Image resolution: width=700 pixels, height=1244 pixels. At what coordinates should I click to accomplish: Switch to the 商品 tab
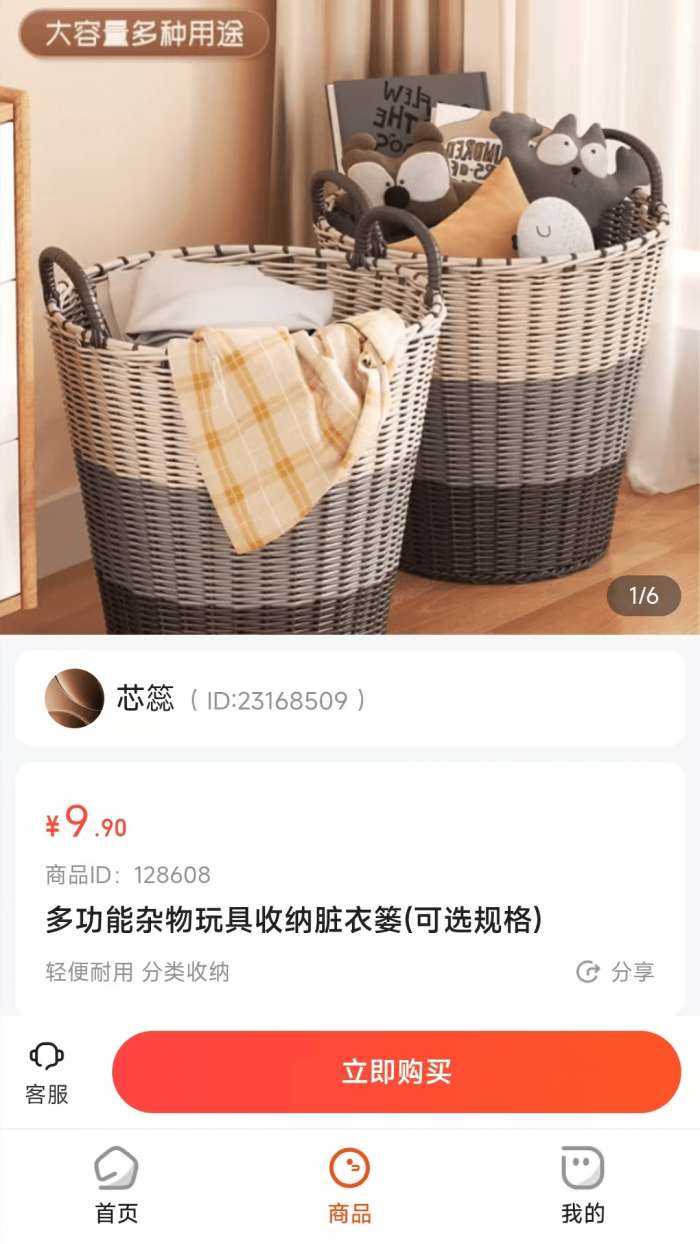click(x=349, y=1186)
